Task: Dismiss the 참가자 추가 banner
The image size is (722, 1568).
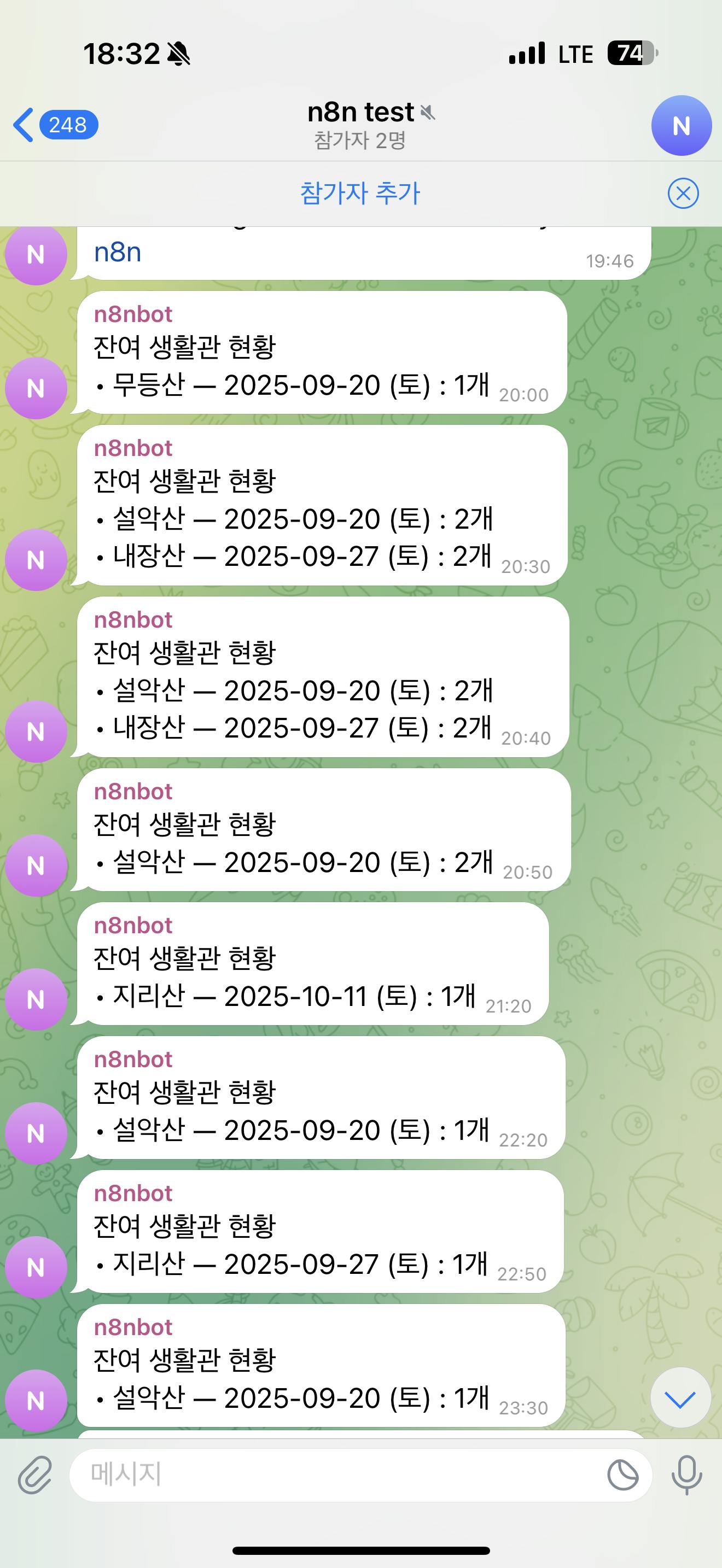Action: (683, 194)
